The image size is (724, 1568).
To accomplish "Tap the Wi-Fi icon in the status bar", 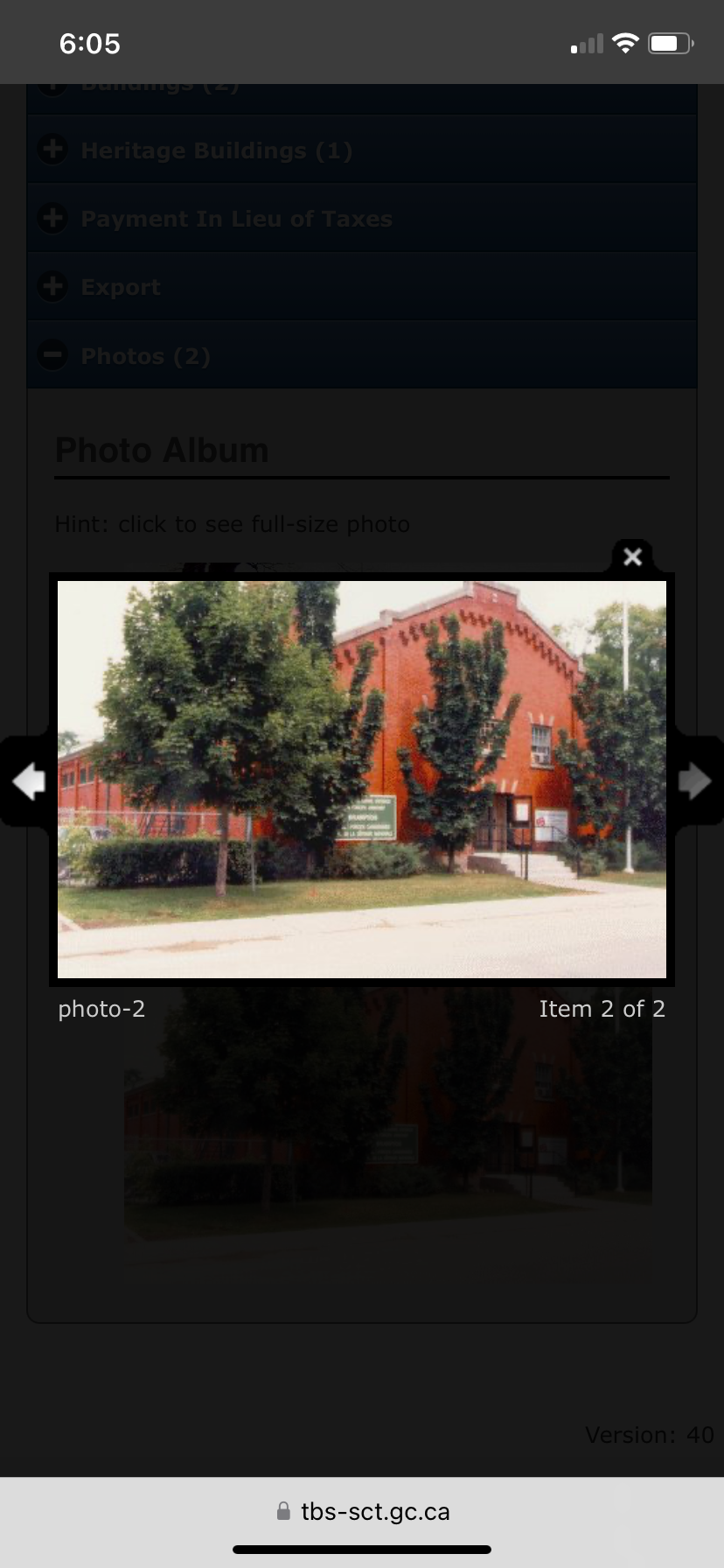I will click(x=625, y=42).
